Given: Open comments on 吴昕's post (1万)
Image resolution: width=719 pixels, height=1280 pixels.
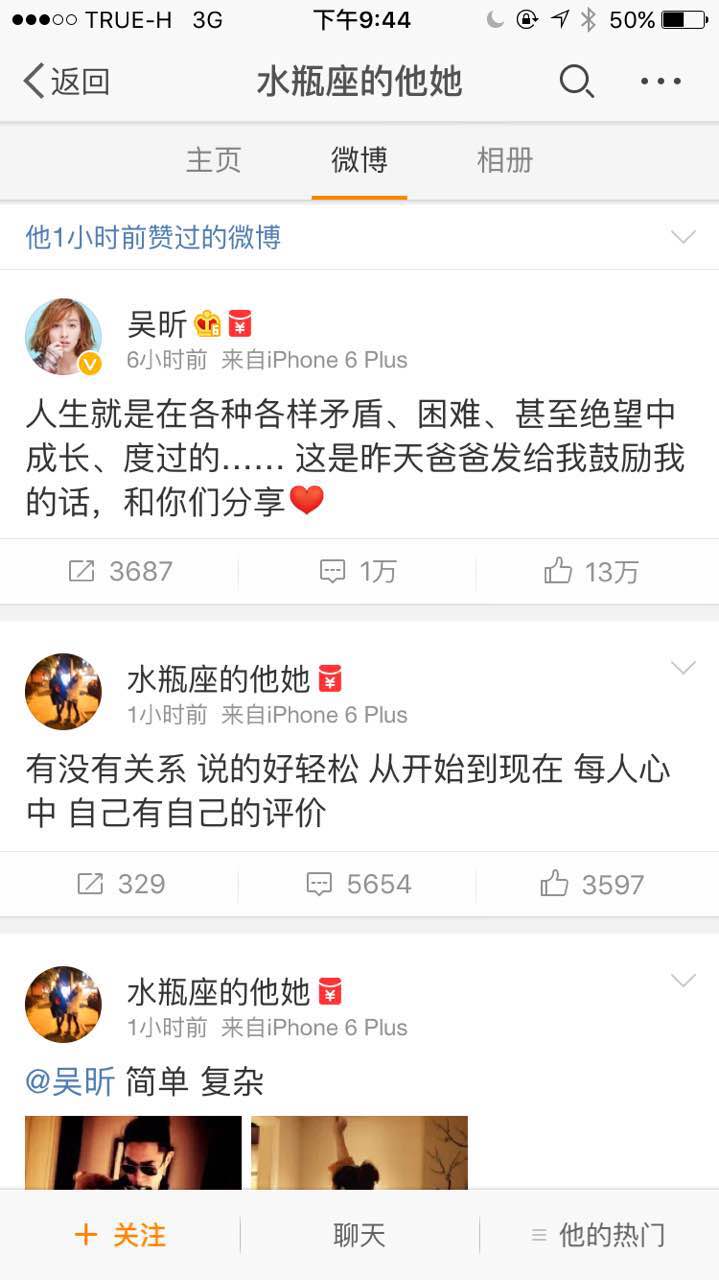Looking at the screenshot, I should click(x=358, y=571).
